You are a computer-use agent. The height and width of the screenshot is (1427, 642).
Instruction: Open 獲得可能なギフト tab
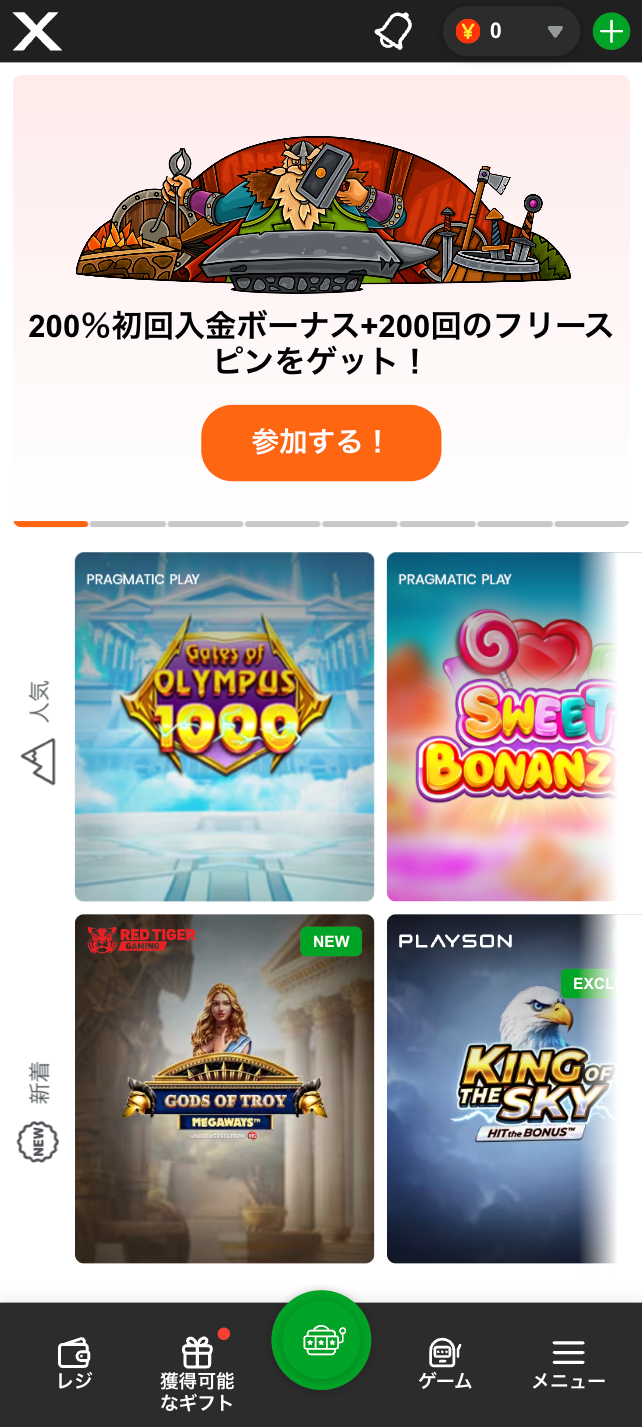pos(197,1375)
